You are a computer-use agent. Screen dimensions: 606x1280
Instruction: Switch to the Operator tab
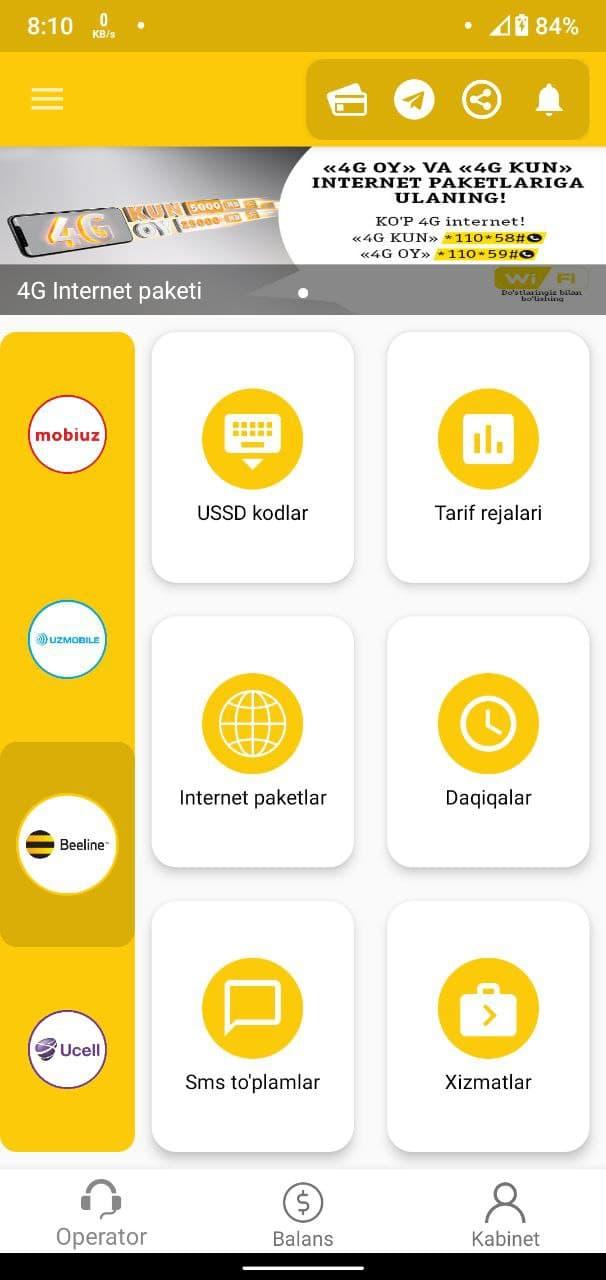pyautogui.click(x=101, y=1214)
